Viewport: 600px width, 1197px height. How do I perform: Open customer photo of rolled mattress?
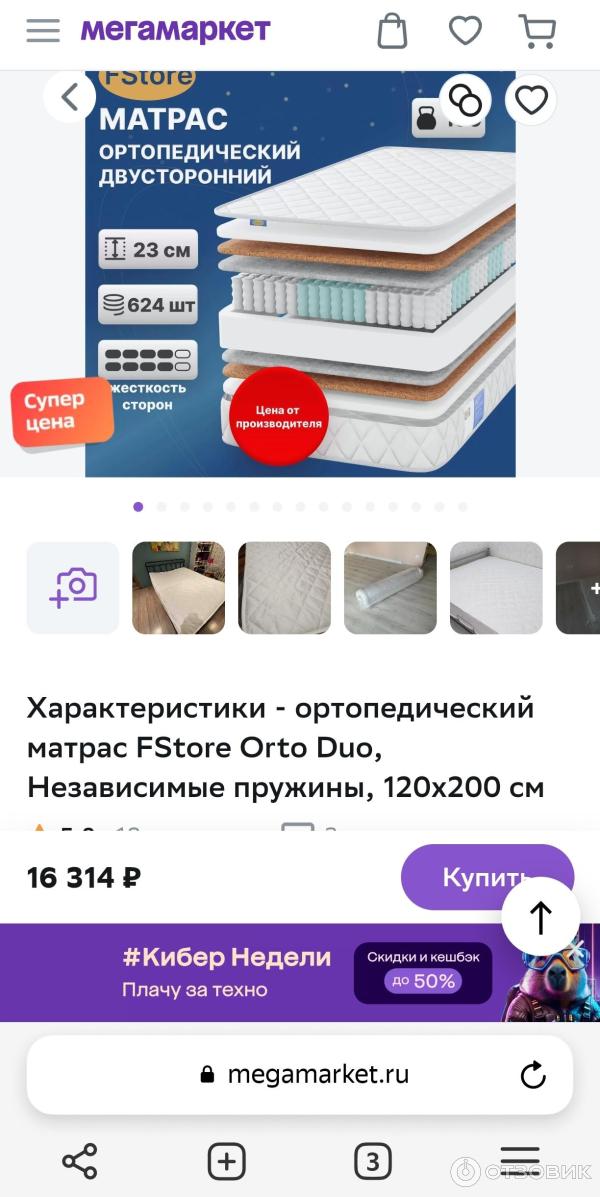(390, 588)
